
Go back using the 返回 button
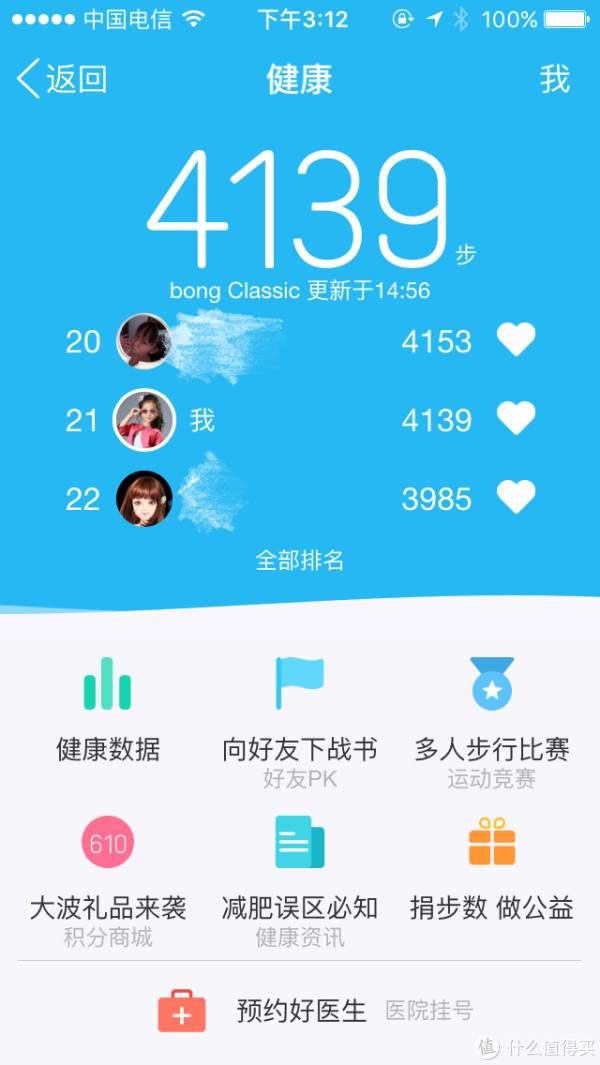coord(62,79)
